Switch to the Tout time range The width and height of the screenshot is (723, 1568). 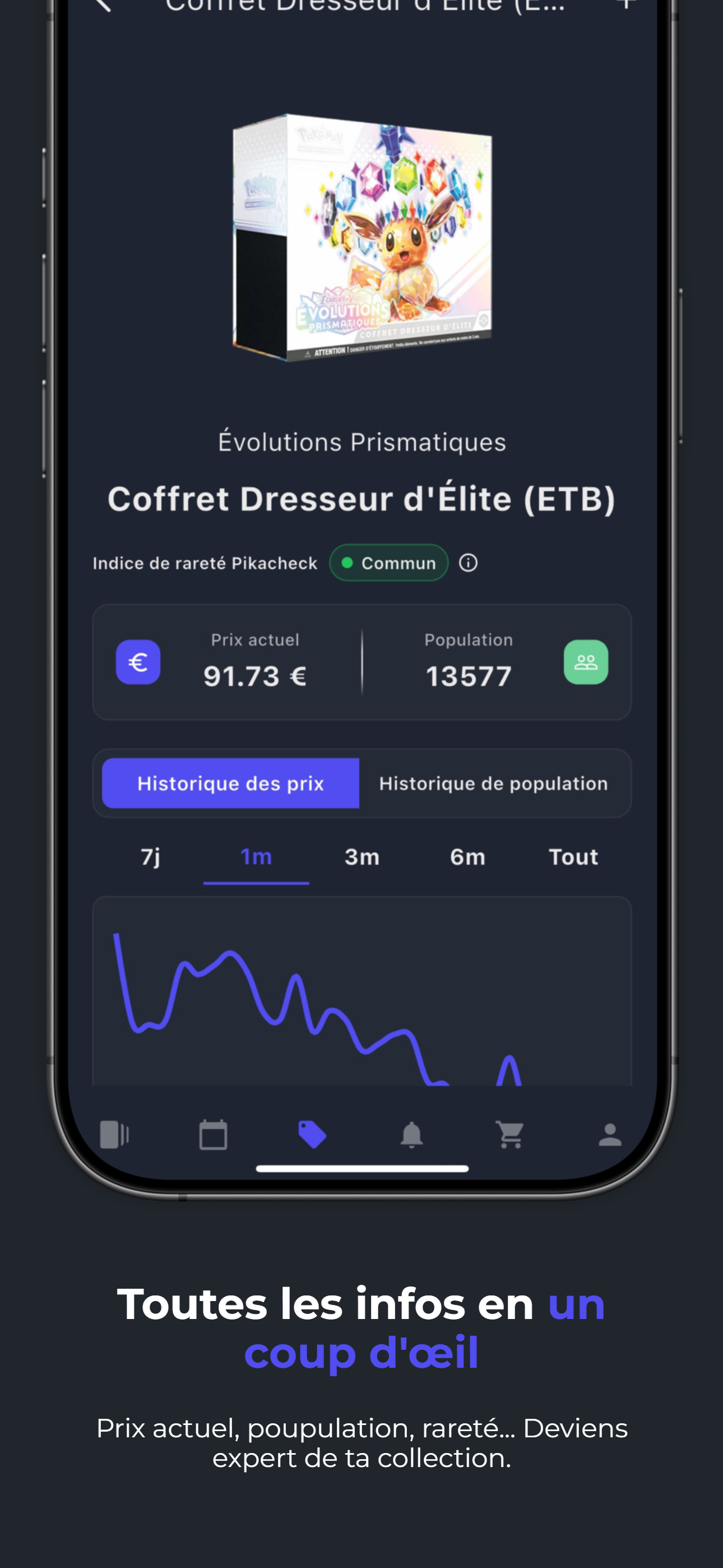pos(573,856)
